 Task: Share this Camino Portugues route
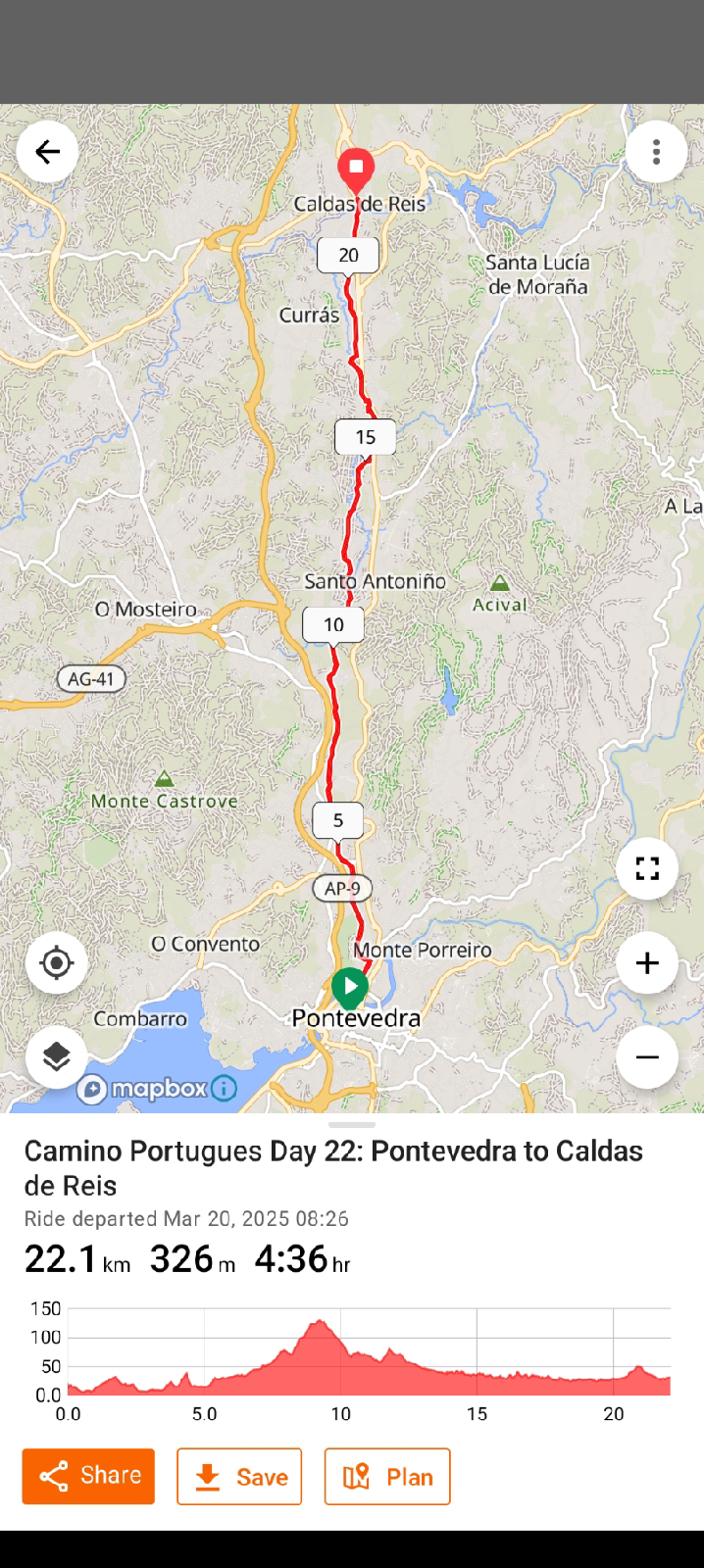coord(88,1476)
